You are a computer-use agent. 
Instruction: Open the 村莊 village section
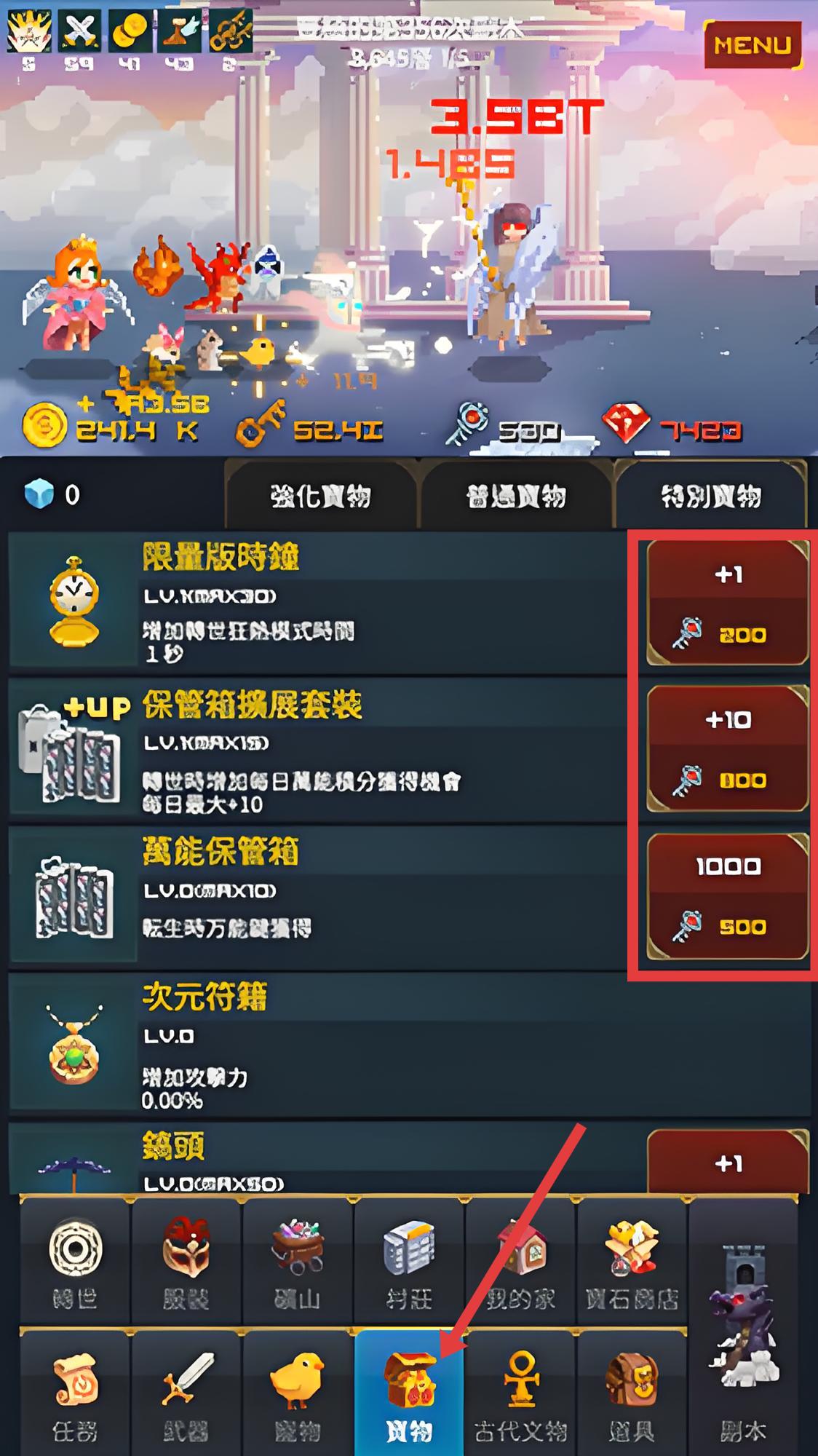(x=409, y=1262)
